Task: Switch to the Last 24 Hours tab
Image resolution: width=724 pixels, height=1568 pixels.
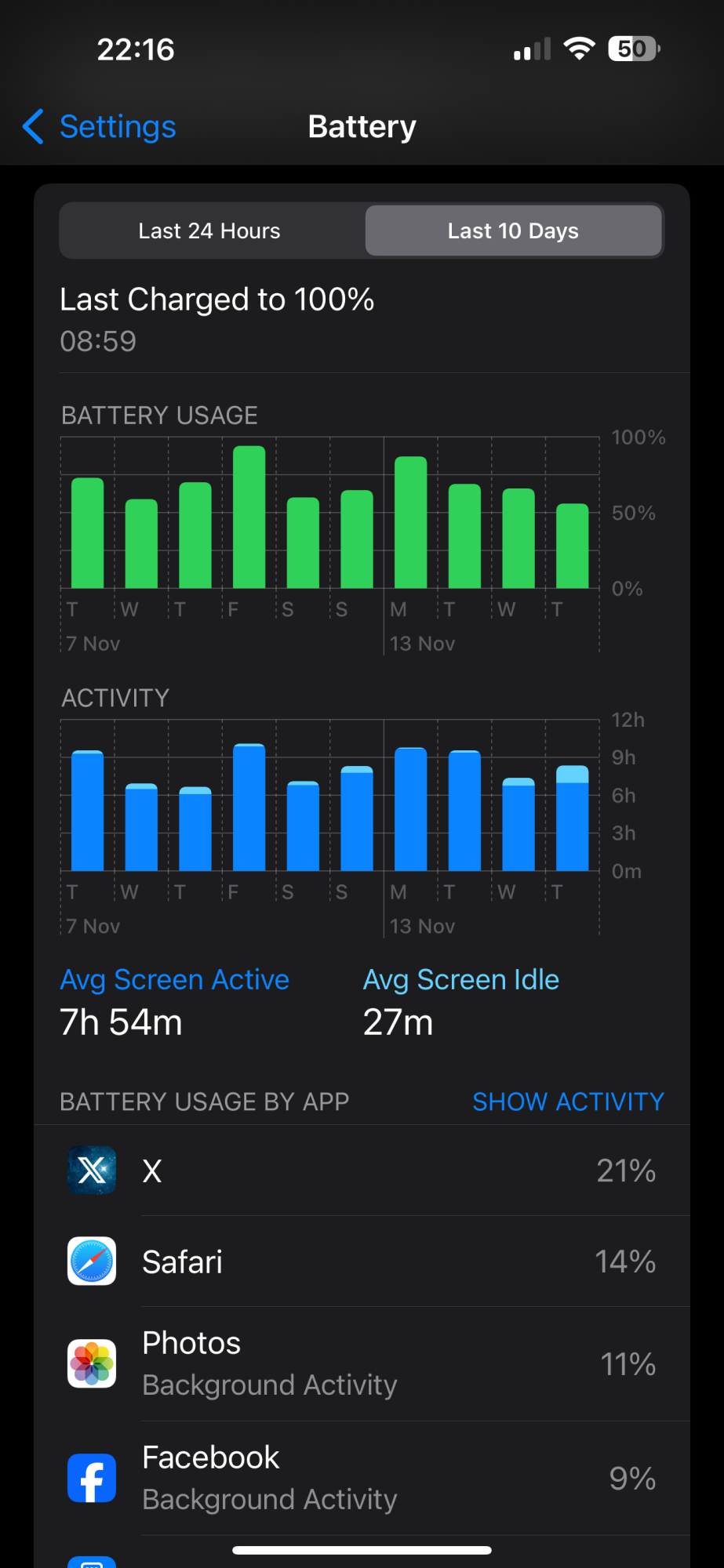Action: (209, 231)
